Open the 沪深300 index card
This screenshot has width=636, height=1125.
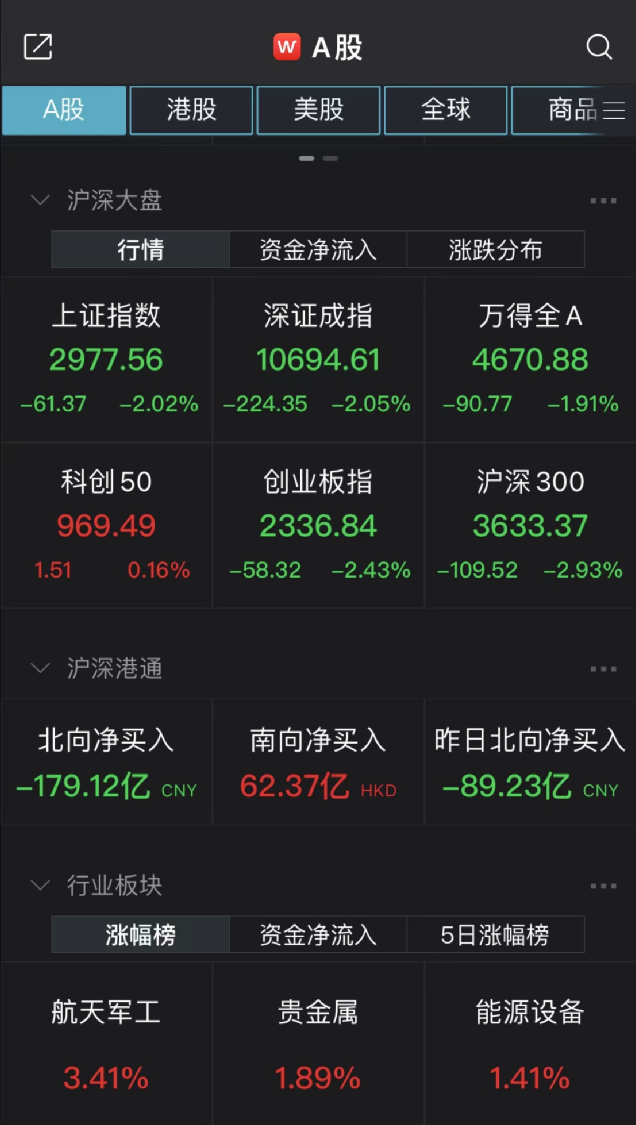click(x=530, y=525)
